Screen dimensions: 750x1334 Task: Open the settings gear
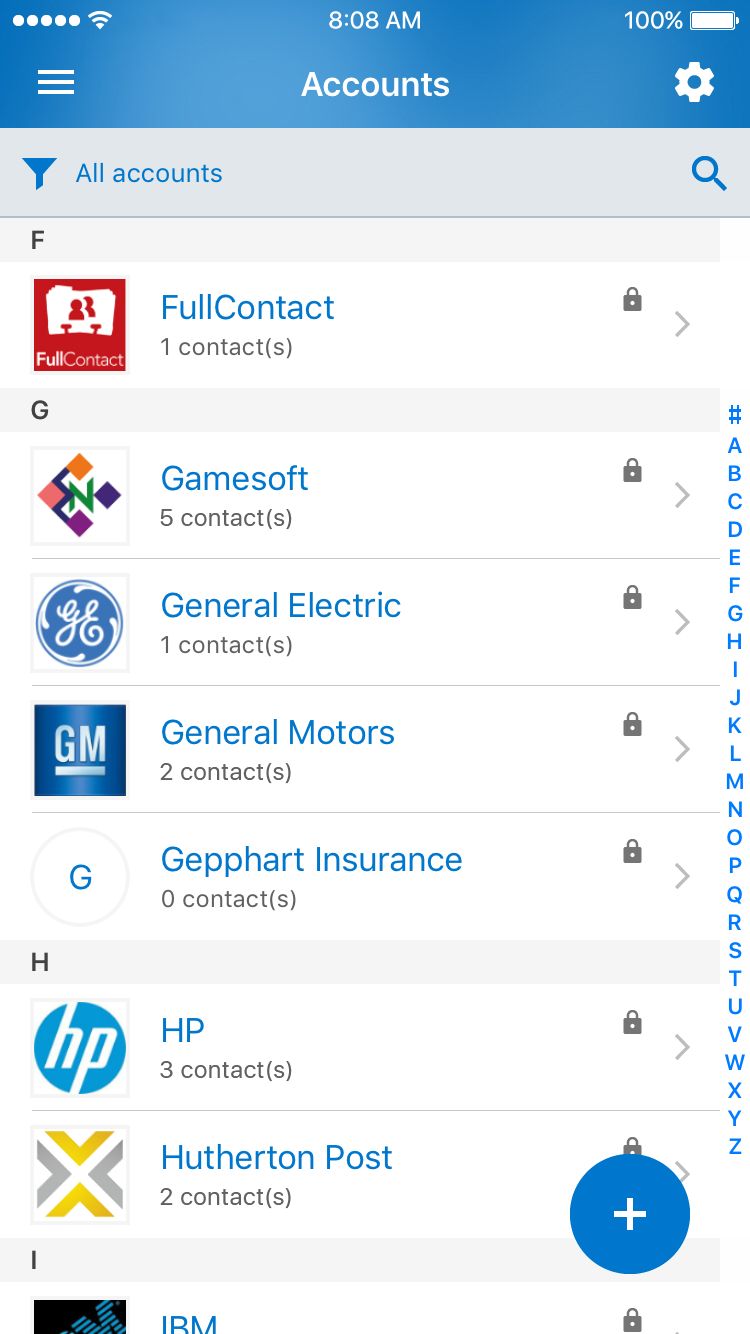pos(694,83)
